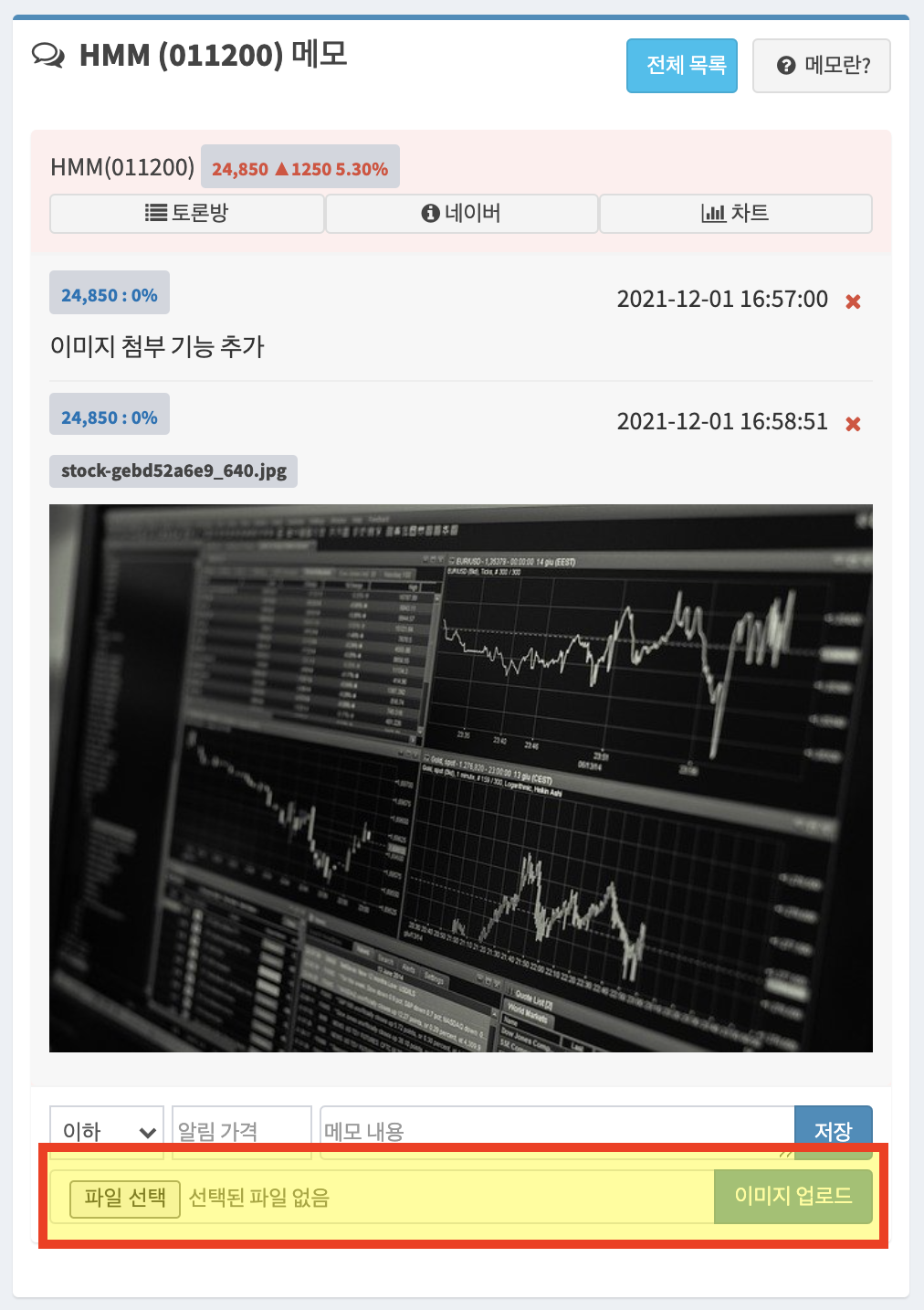View the 차트 chart

point(735,214)
